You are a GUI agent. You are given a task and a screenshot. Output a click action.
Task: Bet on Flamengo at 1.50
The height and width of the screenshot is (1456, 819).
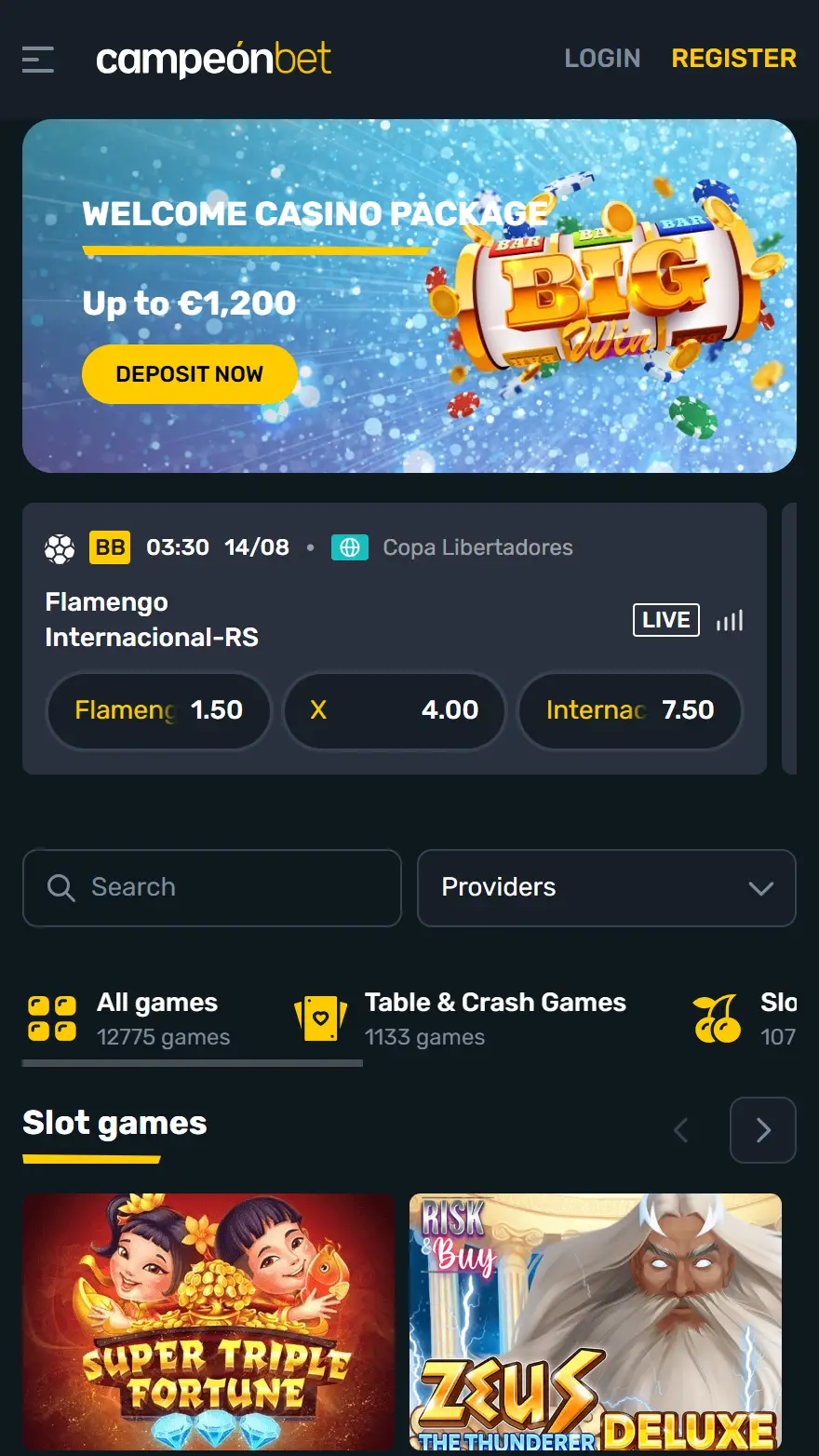click(159, 710)
